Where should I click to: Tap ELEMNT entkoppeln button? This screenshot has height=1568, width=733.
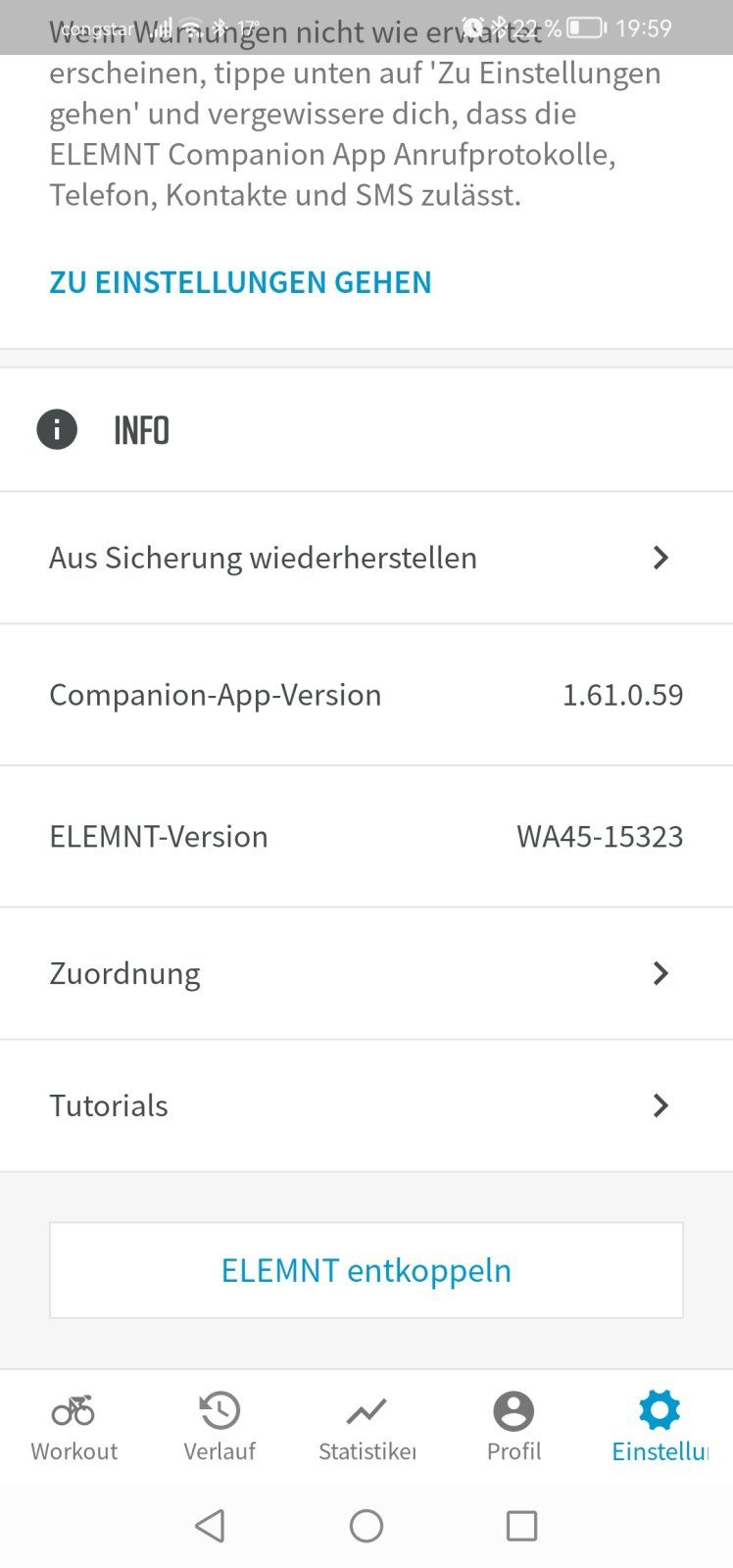tap(366, 1270)
